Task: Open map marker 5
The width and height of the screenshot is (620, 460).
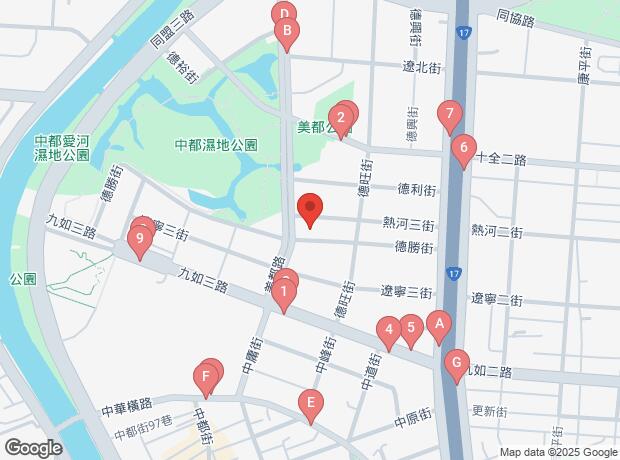Action: tap(410, 328)
